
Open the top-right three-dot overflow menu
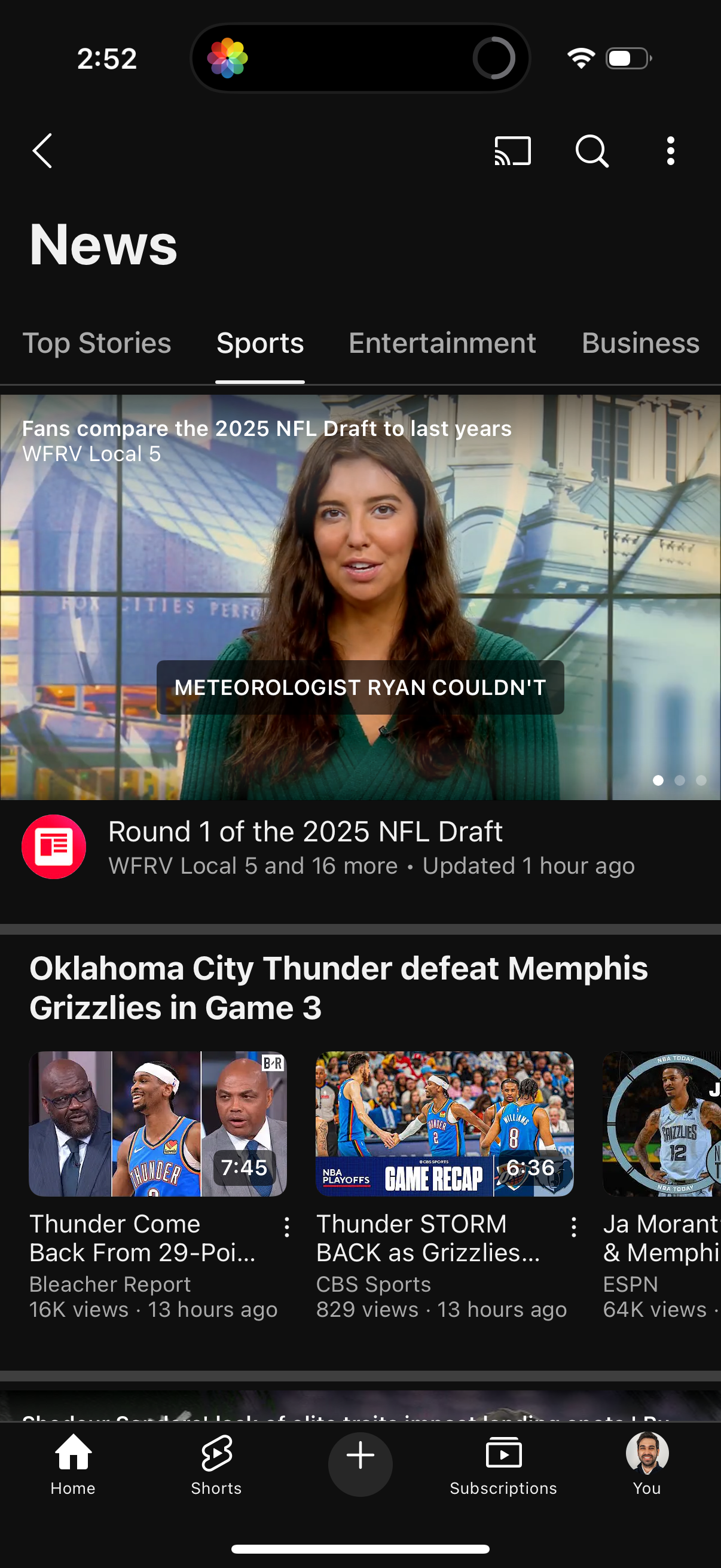670,150
